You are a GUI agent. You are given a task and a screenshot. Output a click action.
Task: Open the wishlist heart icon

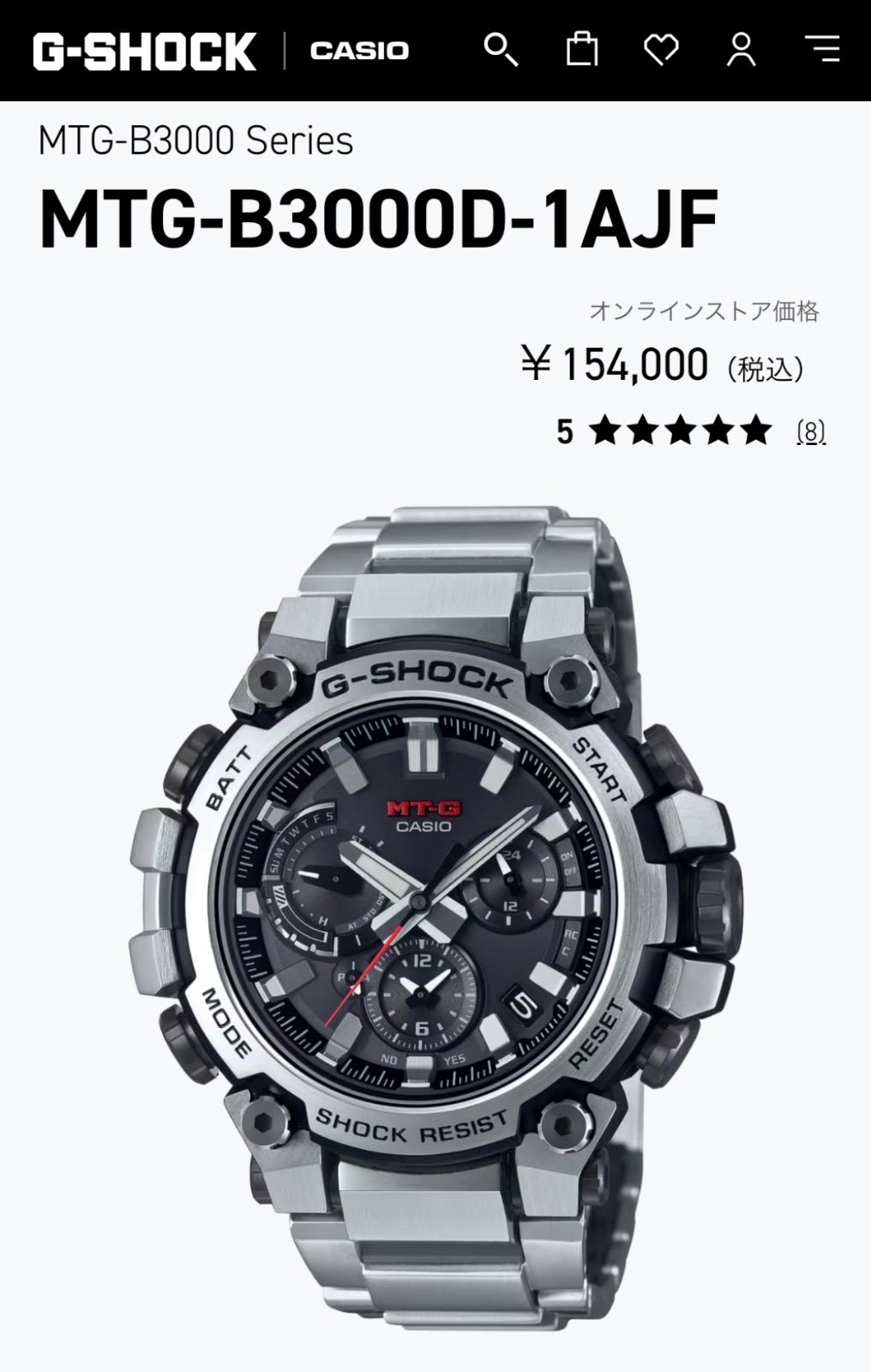point(661,50)
